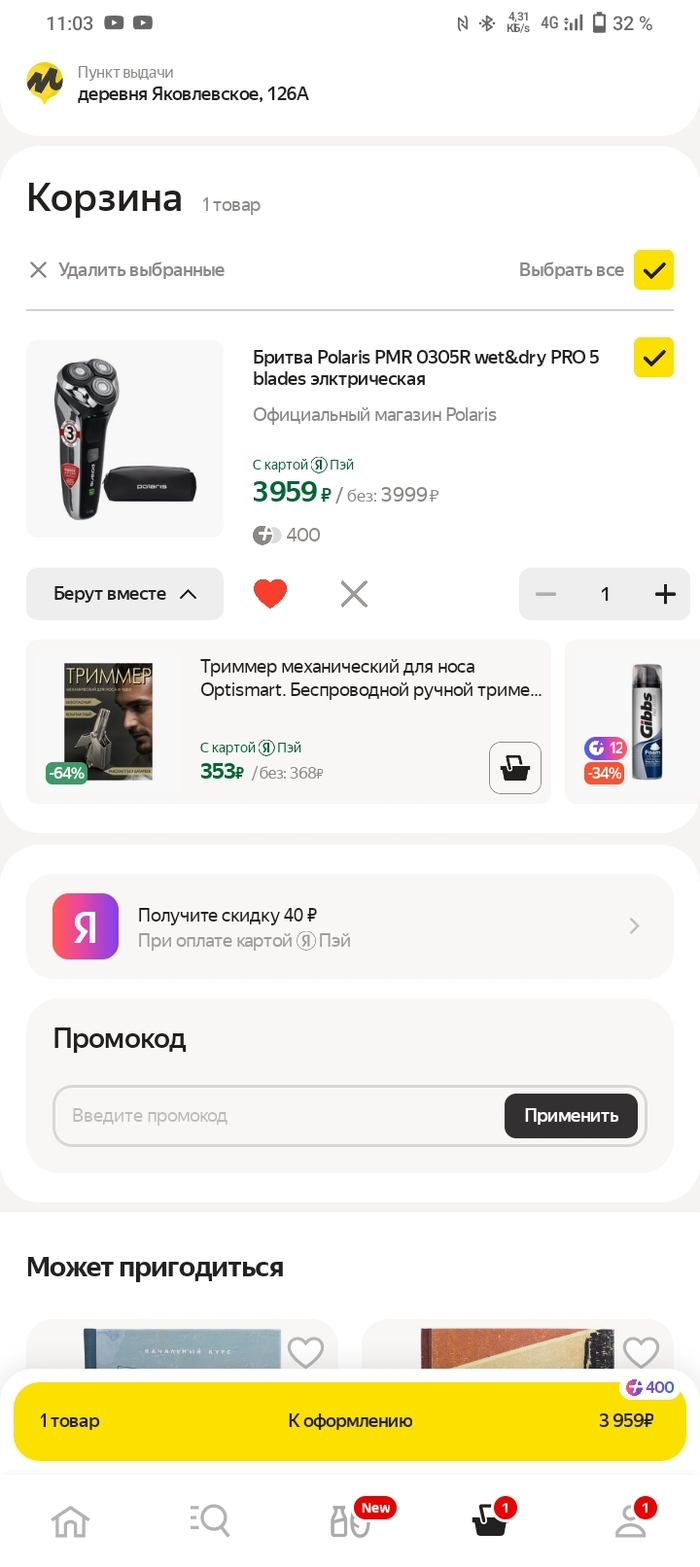Uncheck the Polaris shaver item checkbox

pyautogui.click(x=653, y=357)
